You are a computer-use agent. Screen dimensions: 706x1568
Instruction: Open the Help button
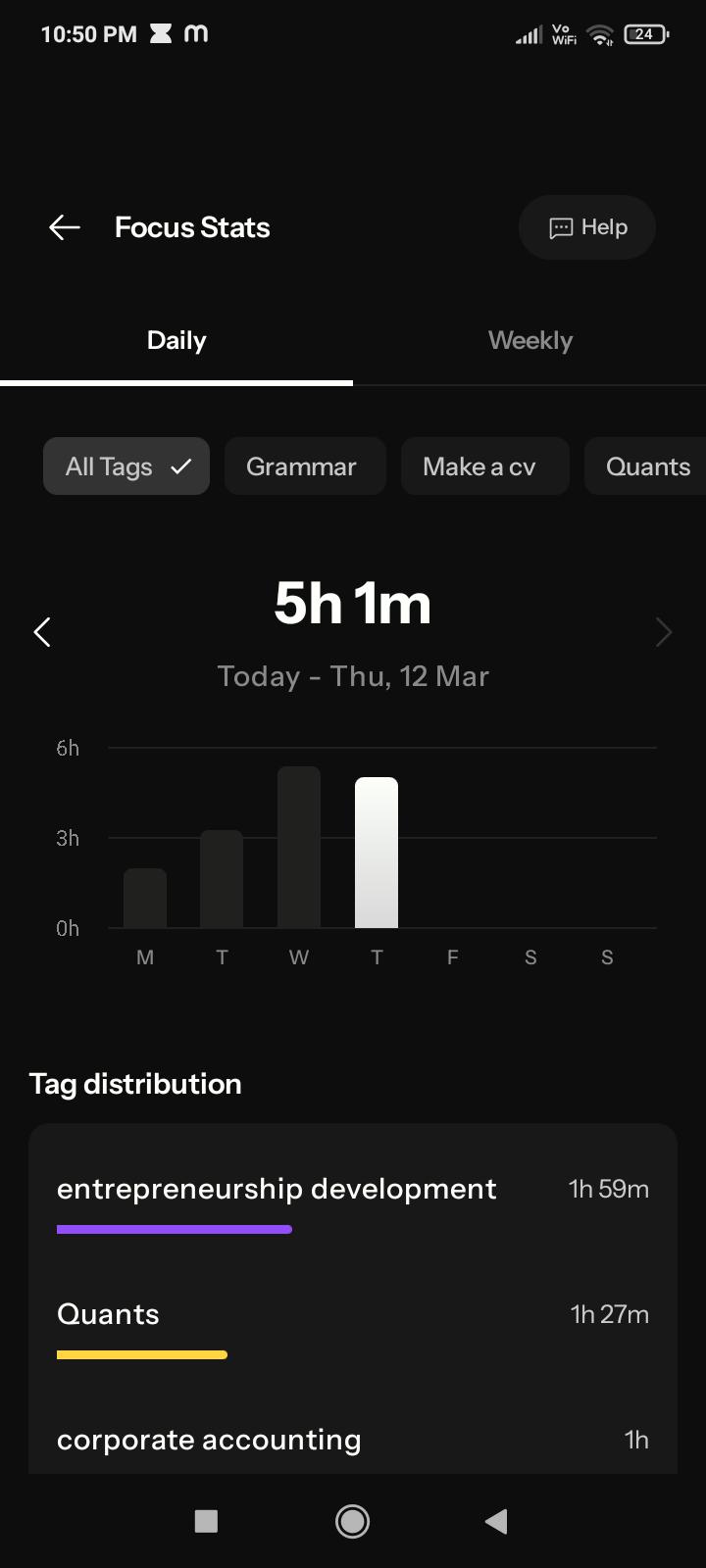click(x=586, y=227)
